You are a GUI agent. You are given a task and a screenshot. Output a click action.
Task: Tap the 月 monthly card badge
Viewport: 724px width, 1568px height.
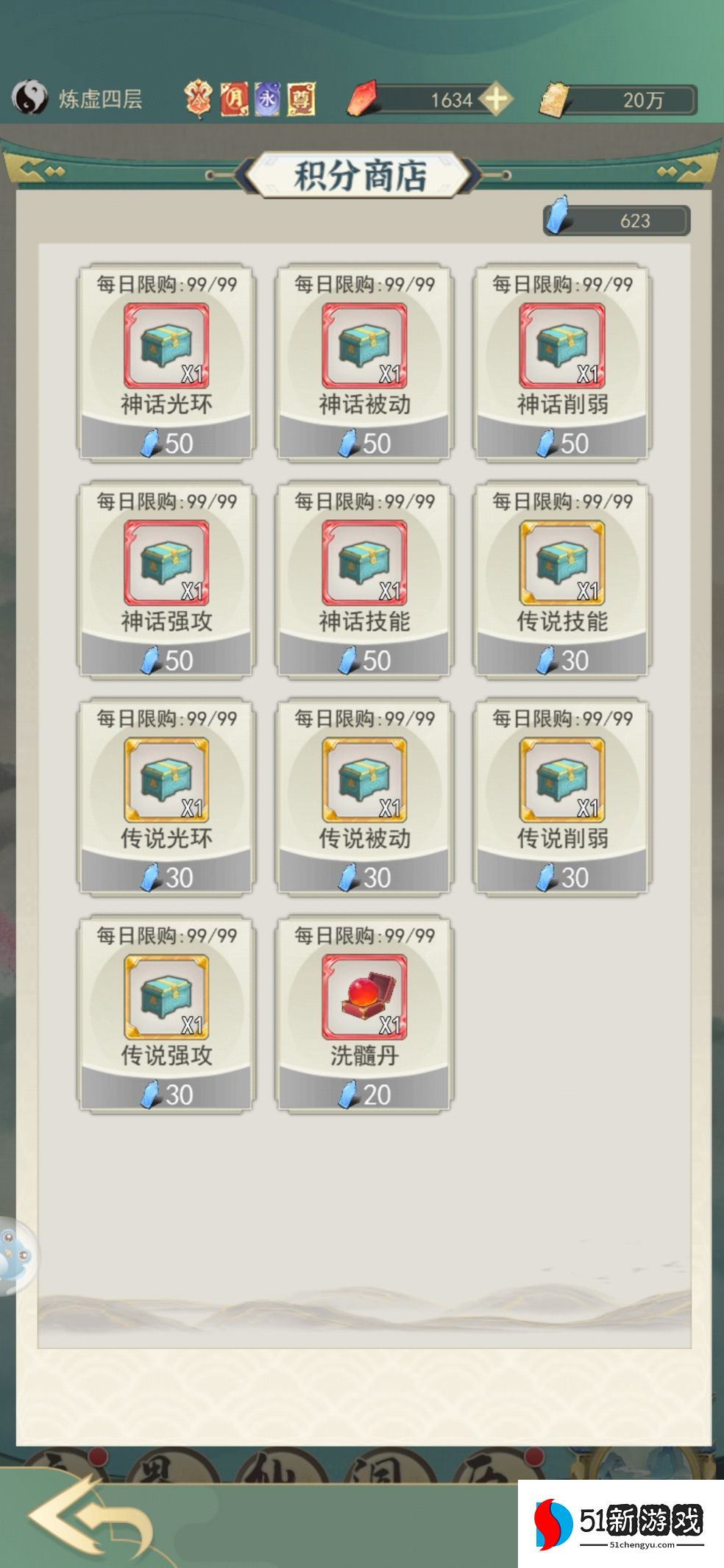233,99
